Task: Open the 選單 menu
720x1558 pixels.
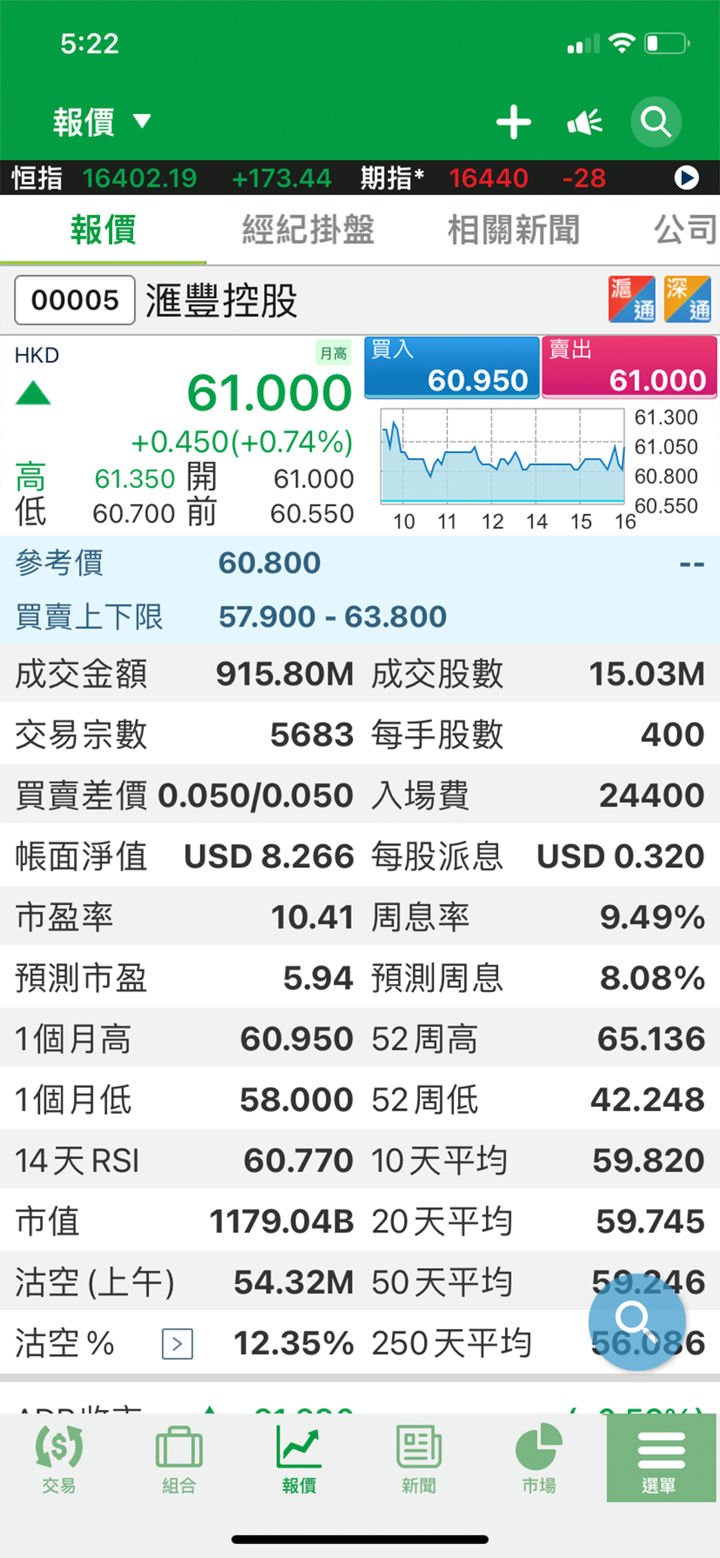Action: [661, 1458]
